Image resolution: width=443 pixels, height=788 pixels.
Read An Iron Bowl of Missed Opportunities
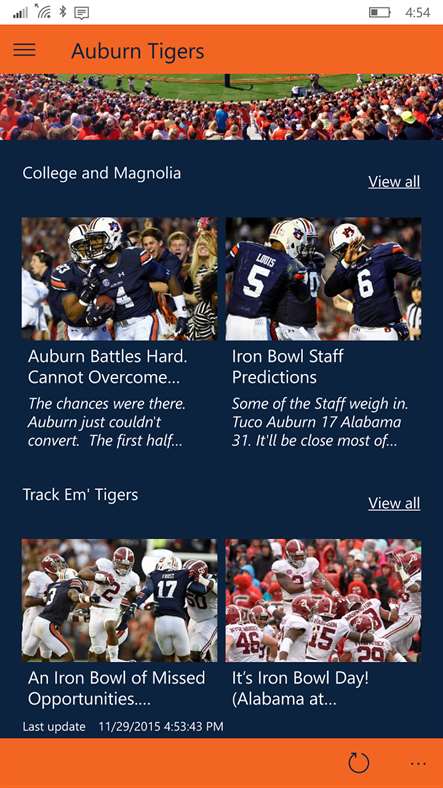[120, 624]
